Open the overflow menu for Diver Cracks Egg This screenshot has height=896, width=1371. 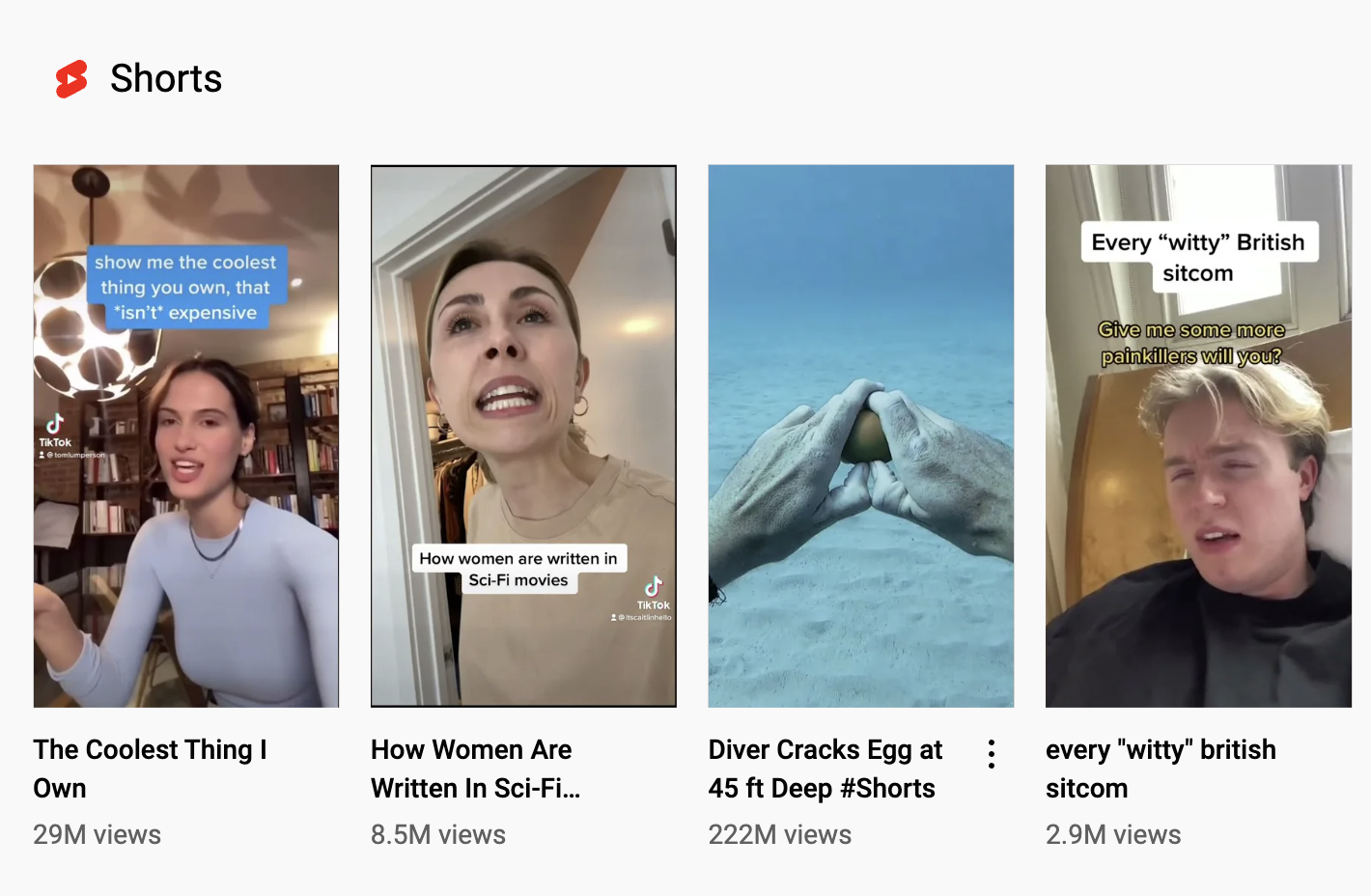point(992,754)
